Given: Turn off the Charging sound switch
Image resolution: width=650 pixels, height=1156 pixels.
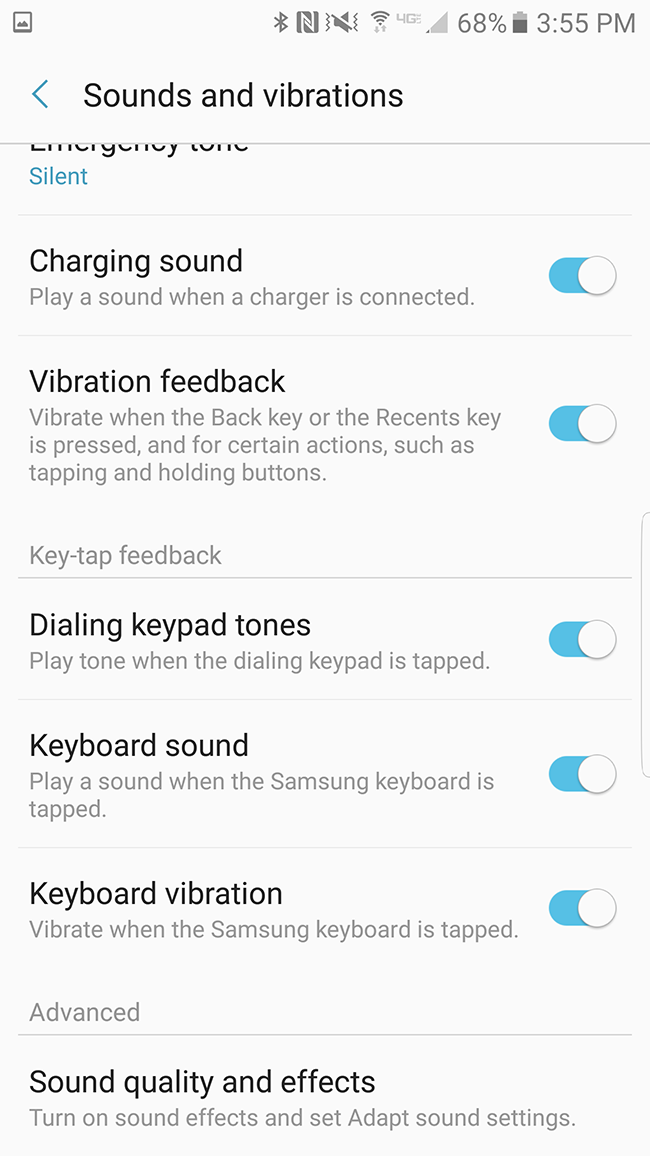Looking at the screenshot, I should point(582,276).
